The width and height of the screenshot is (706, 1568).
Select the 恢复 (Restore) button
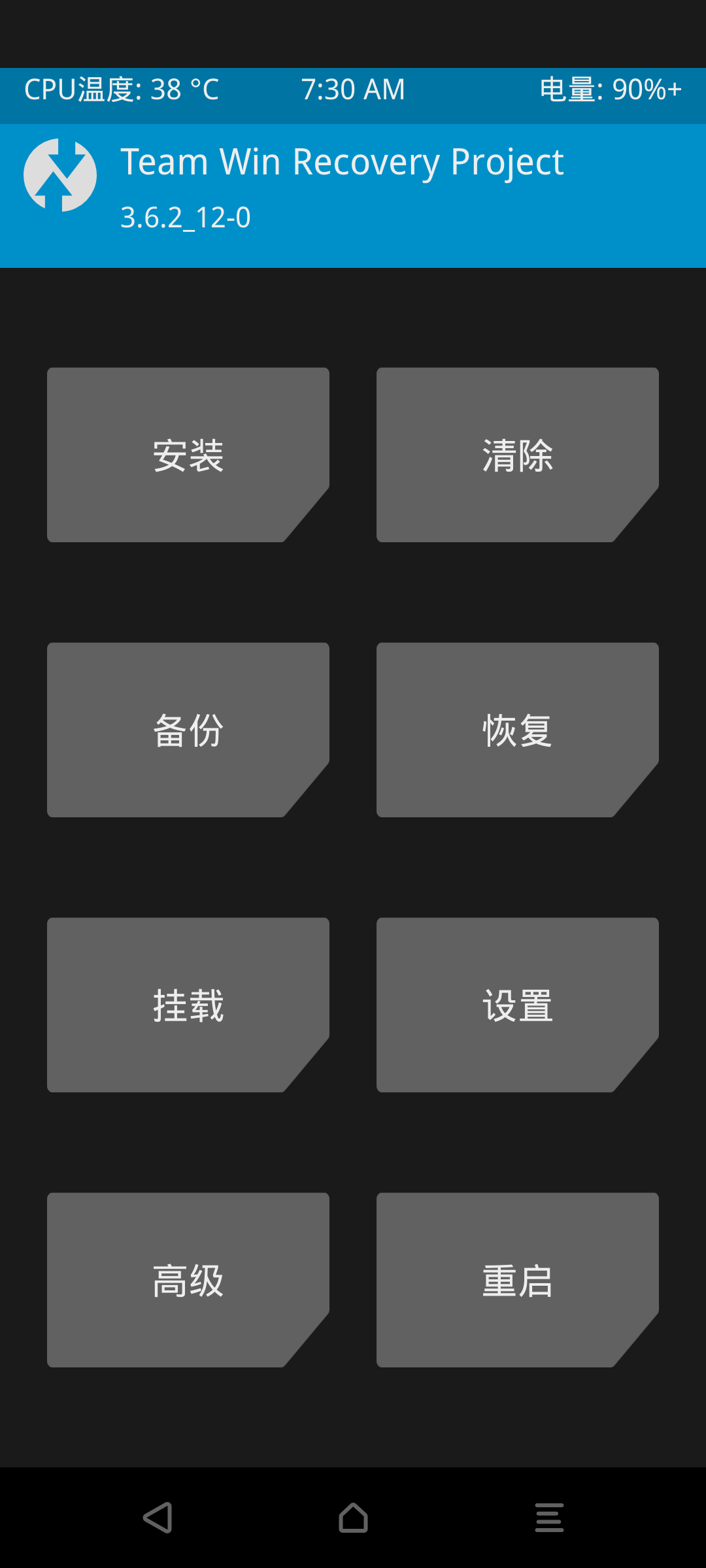click(x=517, y=730)
